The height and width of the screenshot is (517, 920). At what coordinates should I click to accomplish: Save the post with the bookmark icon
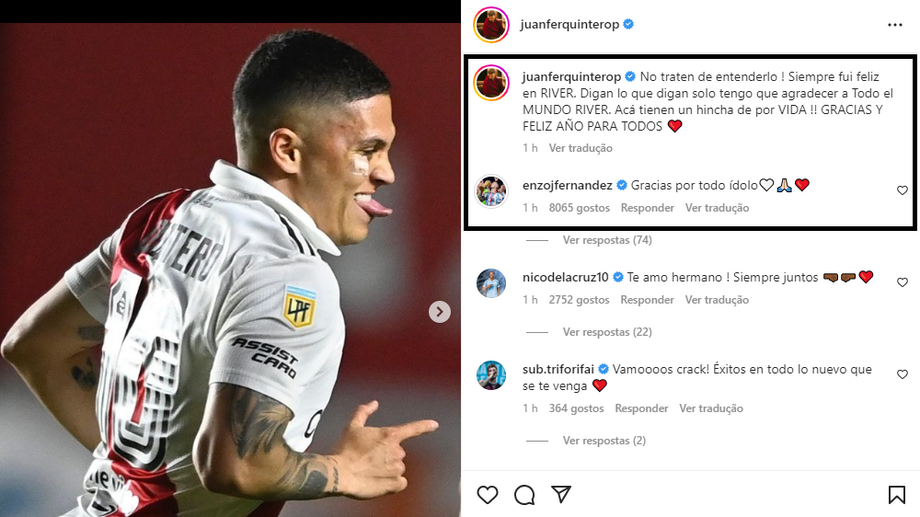click(x=896, y=495)
